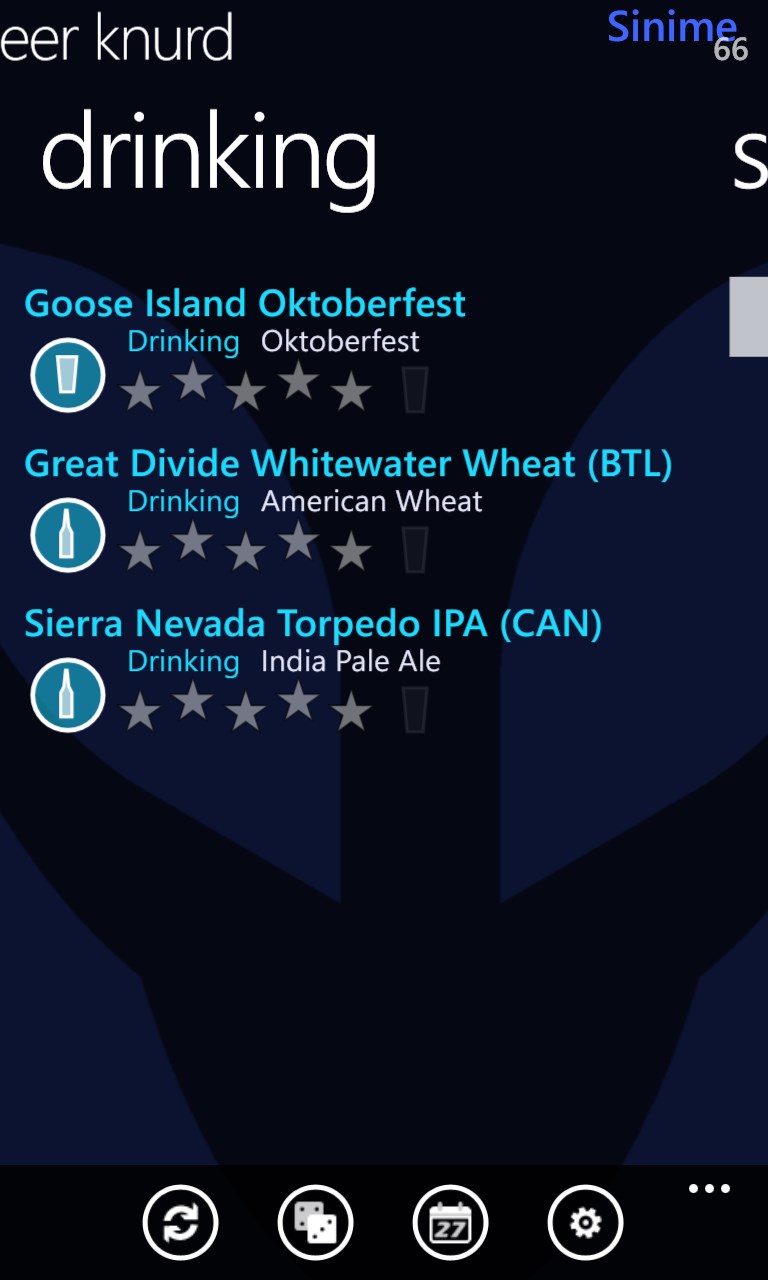768x1280 pixels.
Task: Tap the bottle icon for Great Divide Whitewater Wheat
Action: (x=67, y=535)
